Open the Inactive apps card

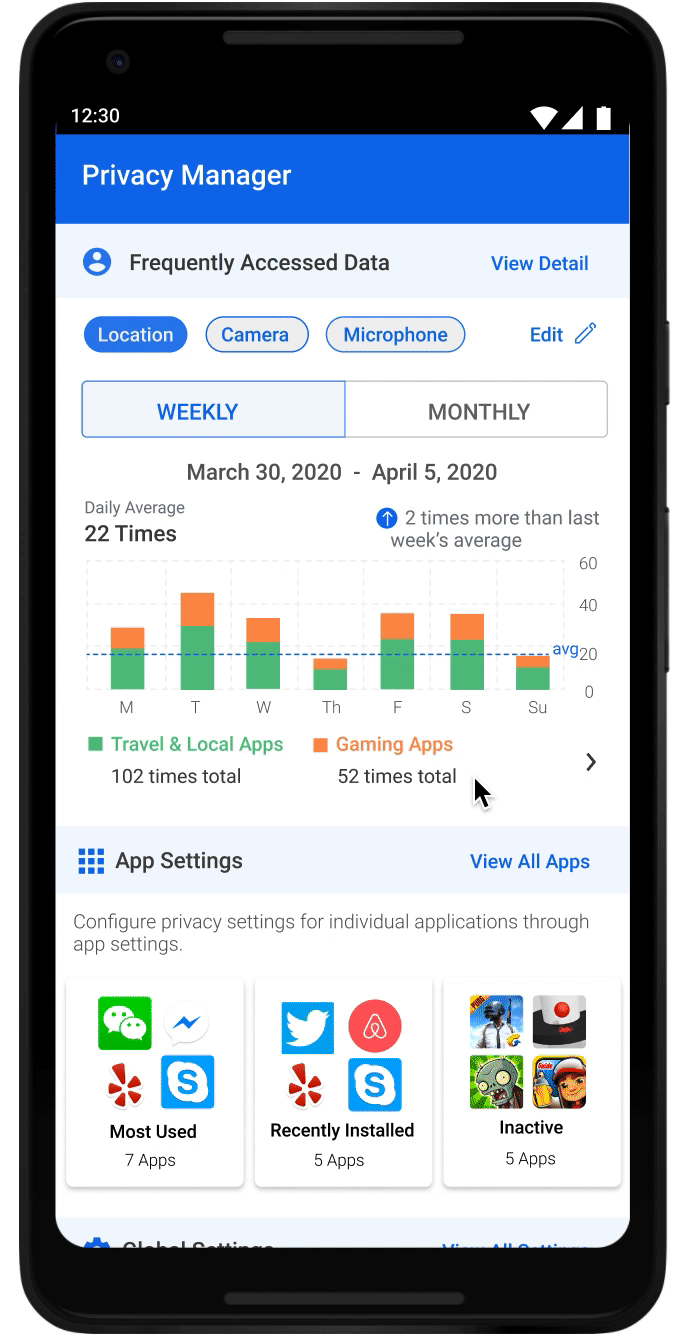532,1082
